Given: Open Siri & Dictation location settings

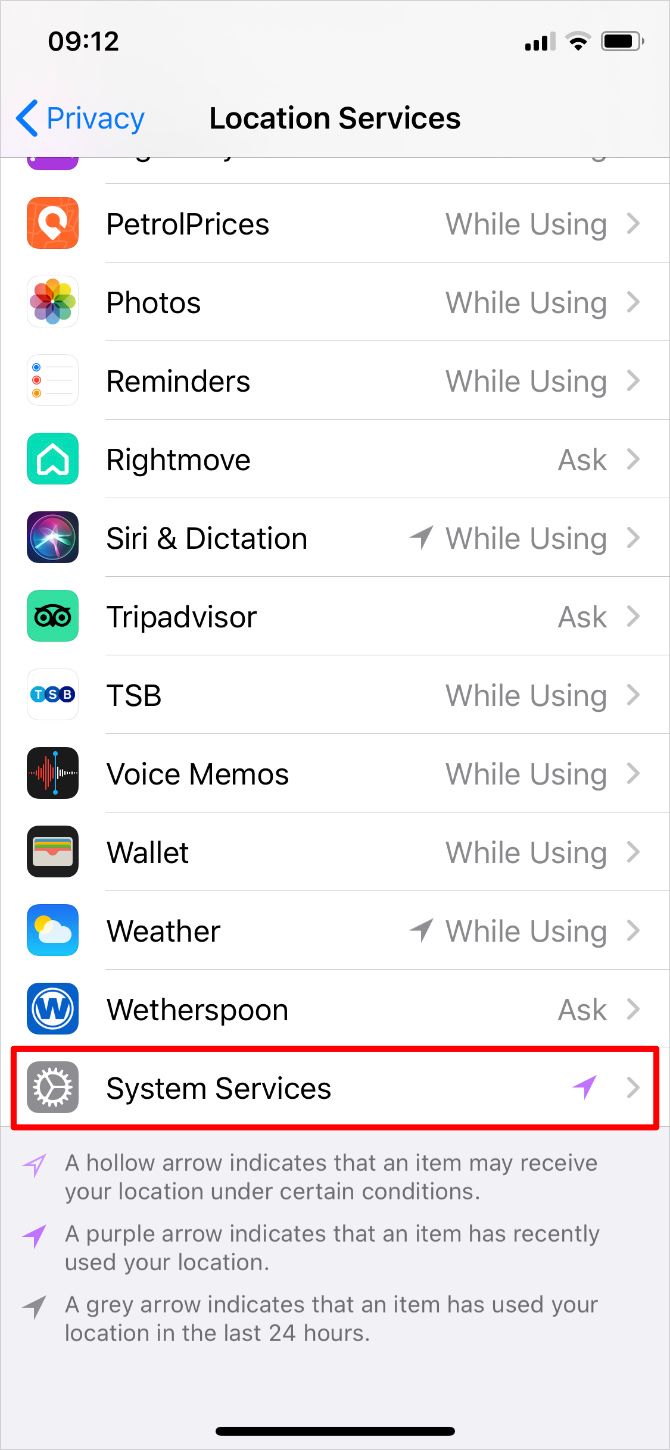Looking at the screenshot, I should pyautogui.click(x=335, y=538).
